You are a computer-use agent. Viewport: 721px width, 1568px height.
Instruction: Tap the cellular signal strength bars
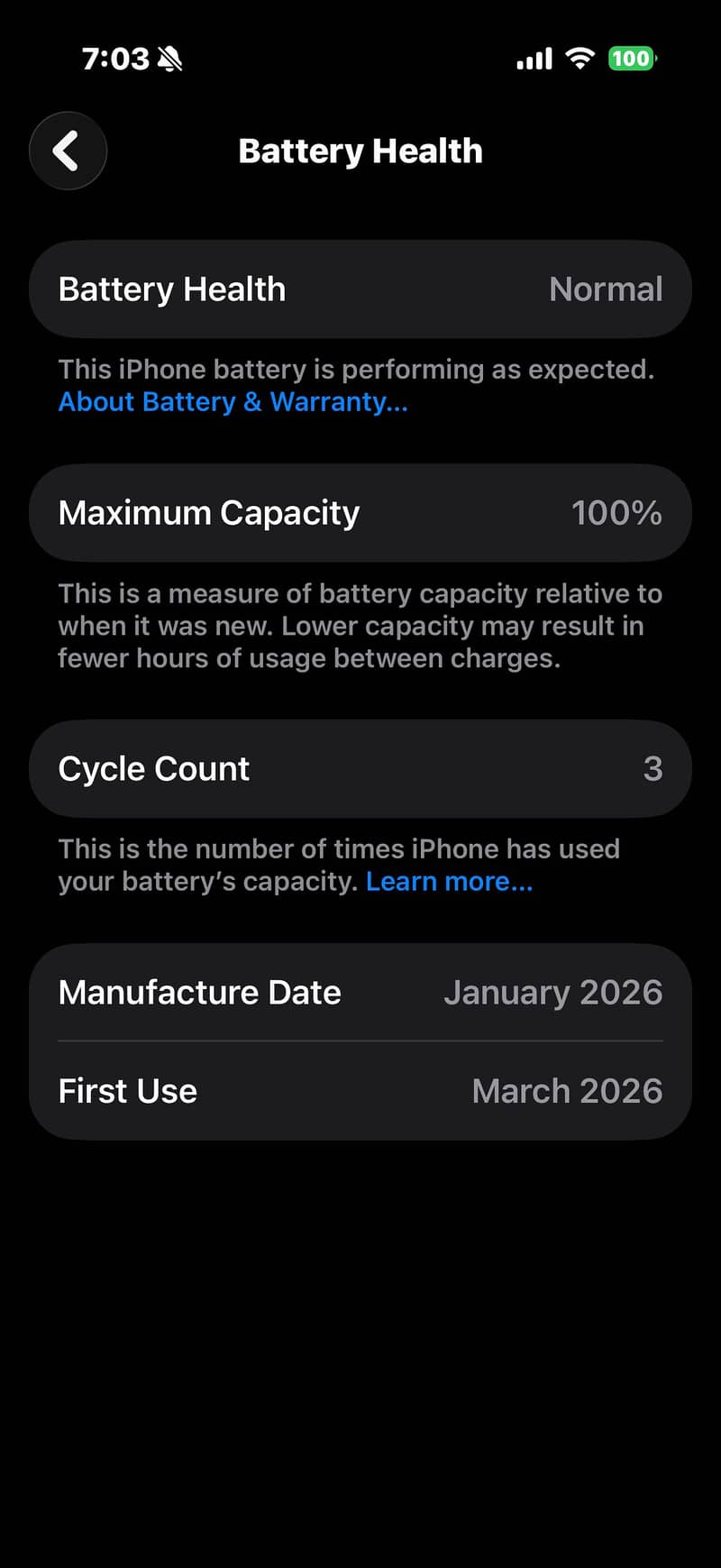(x=534, y=58)
